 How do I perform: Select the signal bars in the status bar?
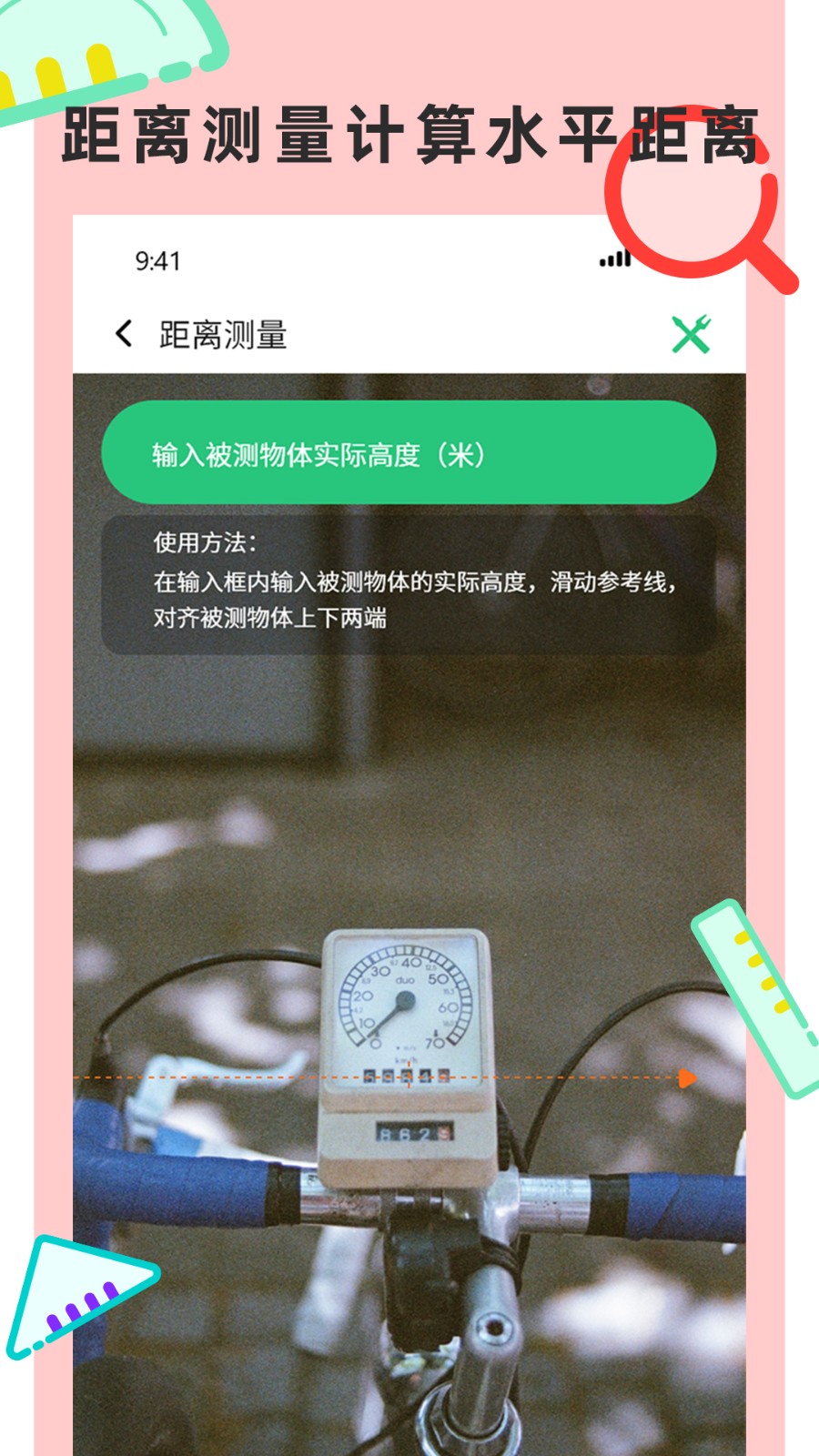point(615,259)
